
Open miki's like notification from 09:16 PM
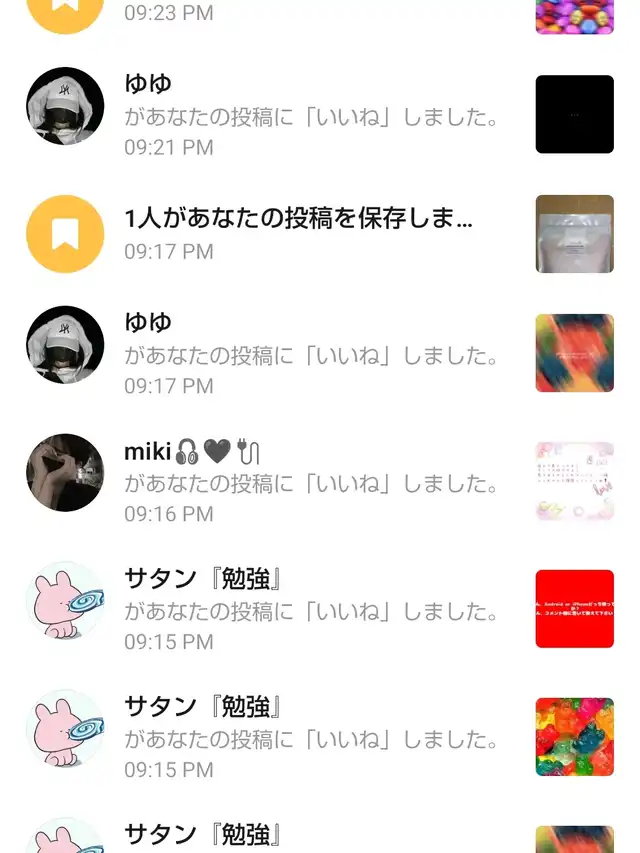310,483
